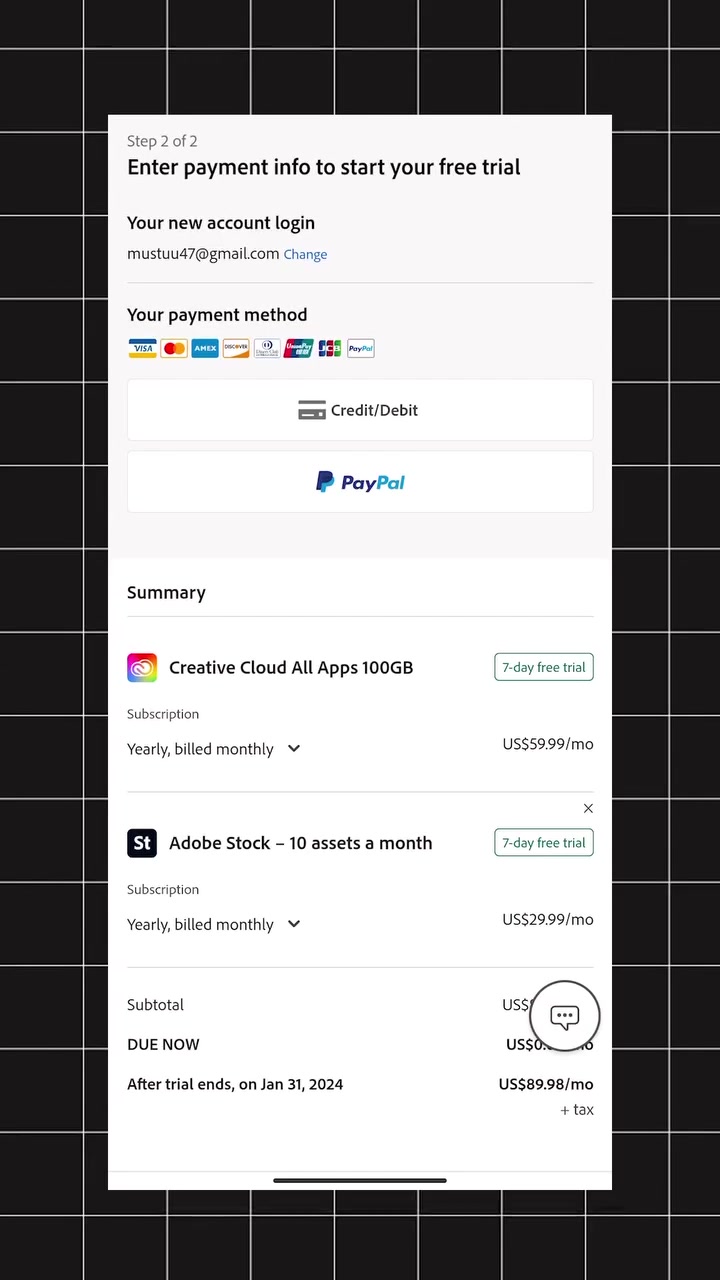This screenshot has width=720, height=1280.
Task: Expand Adobe Stock subscription plan dropdown
Action: coord(214,924)
